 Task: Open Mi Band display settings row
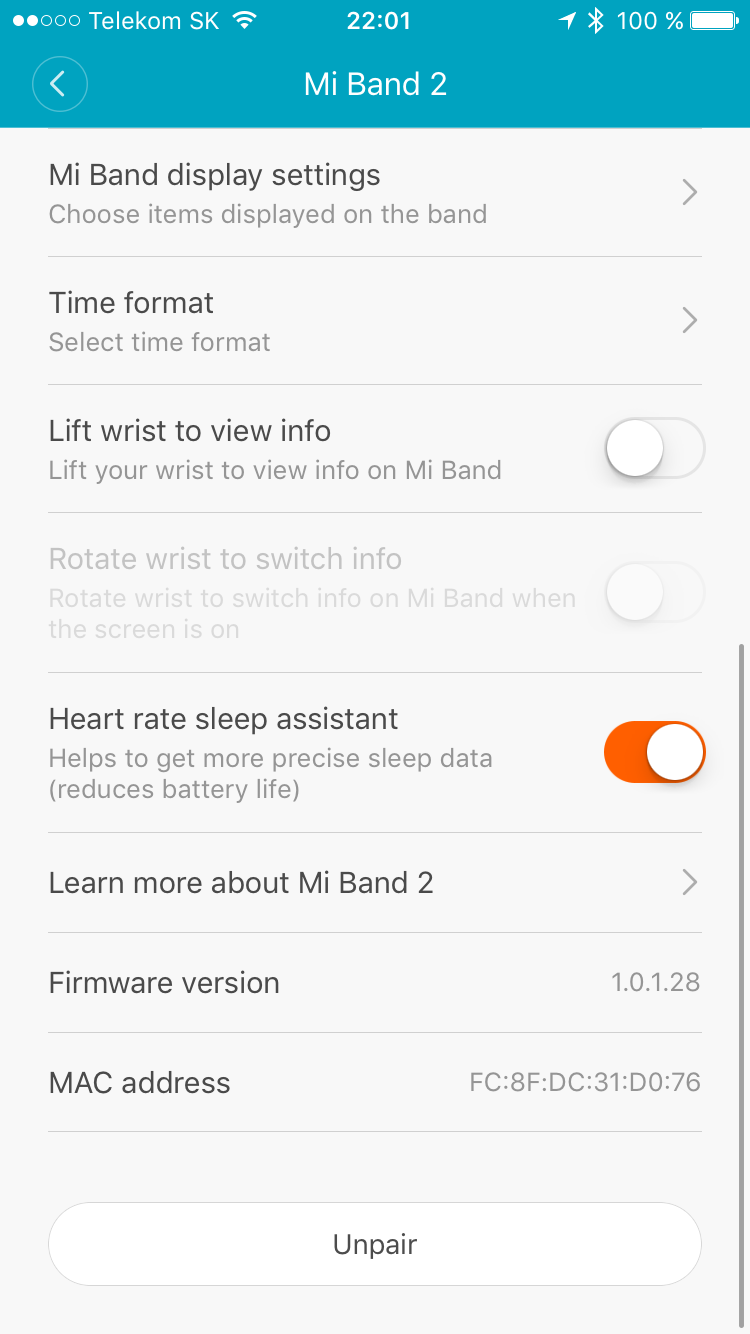(375, 192)
